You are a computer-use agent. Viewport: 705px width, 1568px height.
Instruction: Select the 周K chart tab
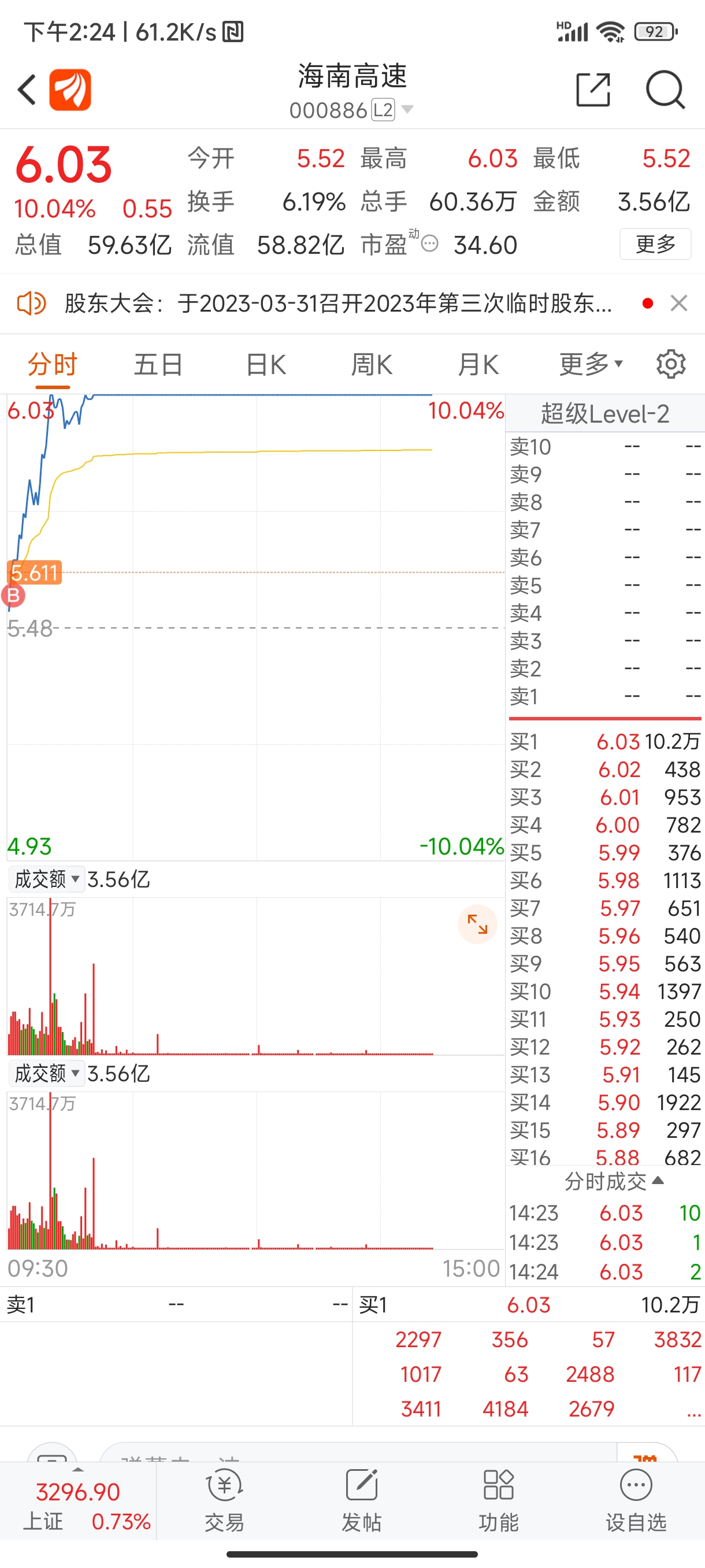coord(372,365)
